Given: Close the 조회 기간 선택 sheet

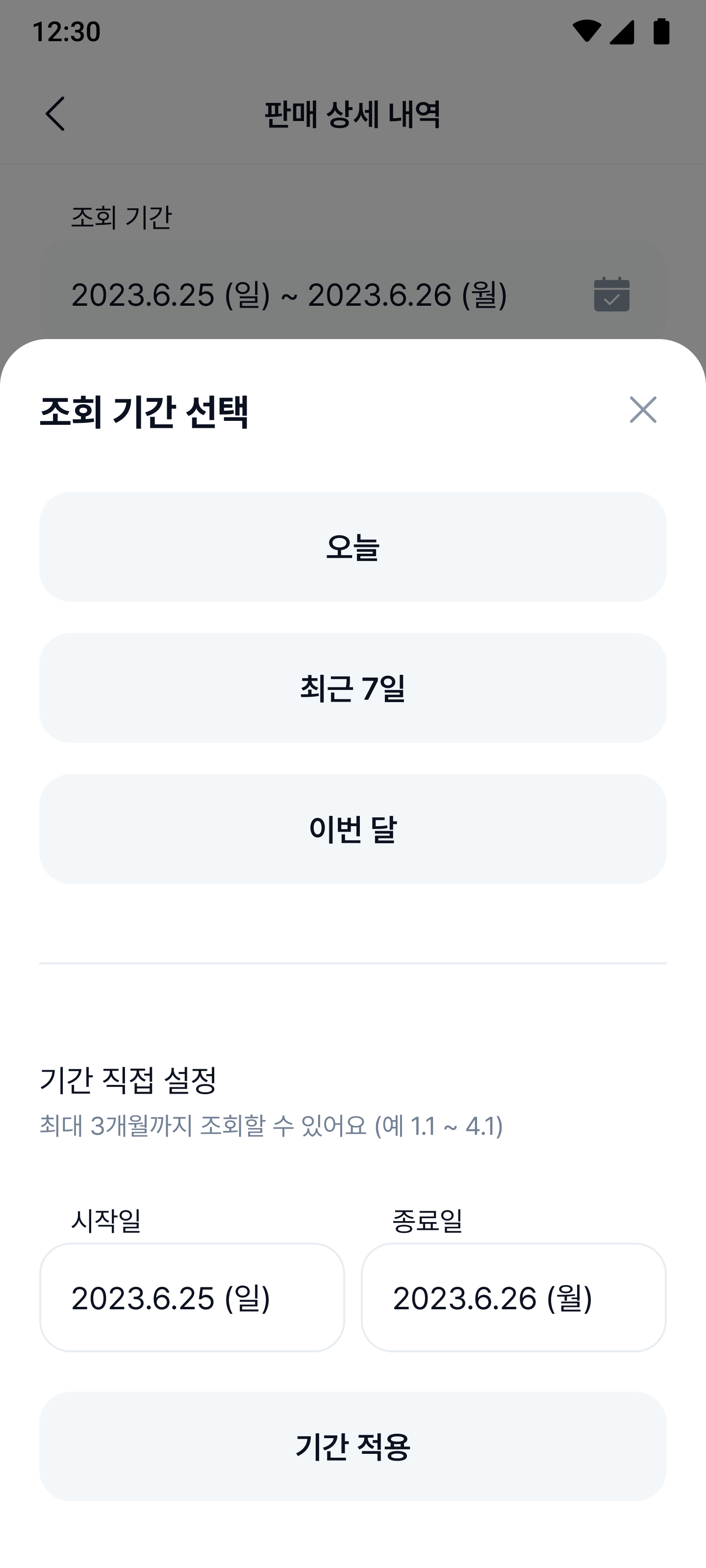Looking at the screenshot, I should tap(643, 410).
